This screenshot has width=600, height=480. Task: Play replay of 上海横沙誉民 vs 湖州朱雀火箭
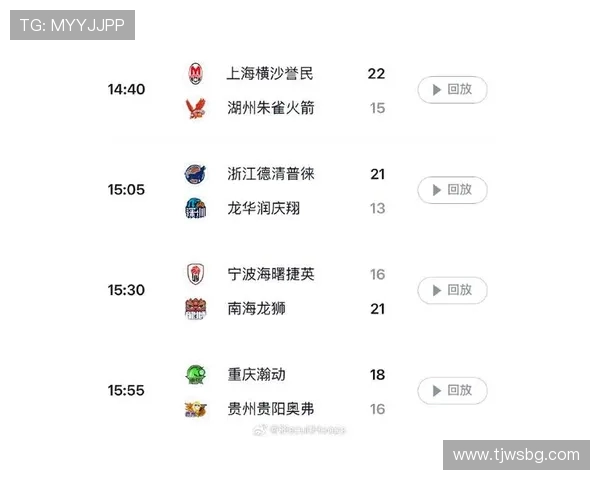tap(452, 90)
